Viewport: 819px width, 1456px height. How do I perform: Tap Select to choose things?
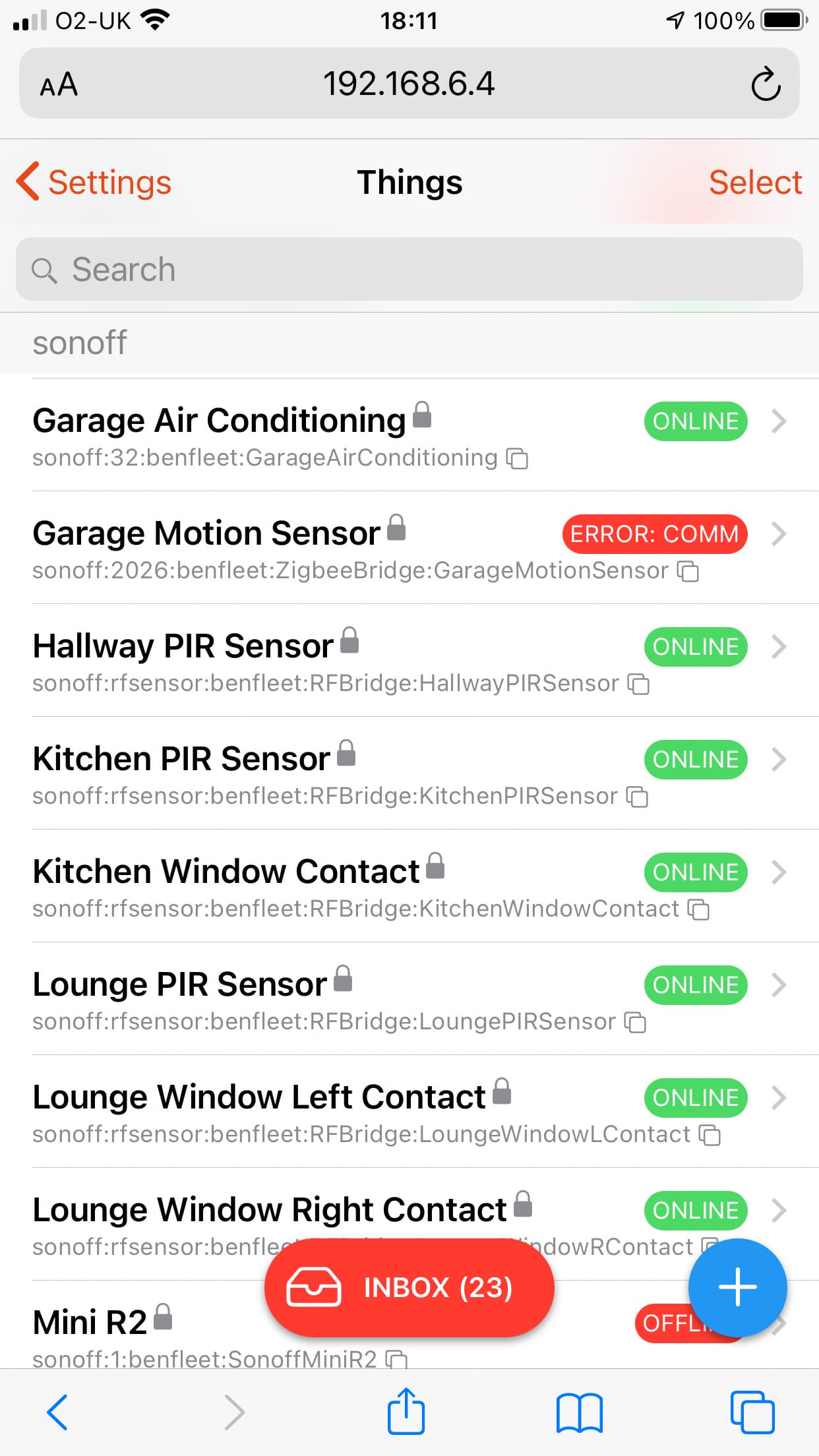click(x=754, y=183)
